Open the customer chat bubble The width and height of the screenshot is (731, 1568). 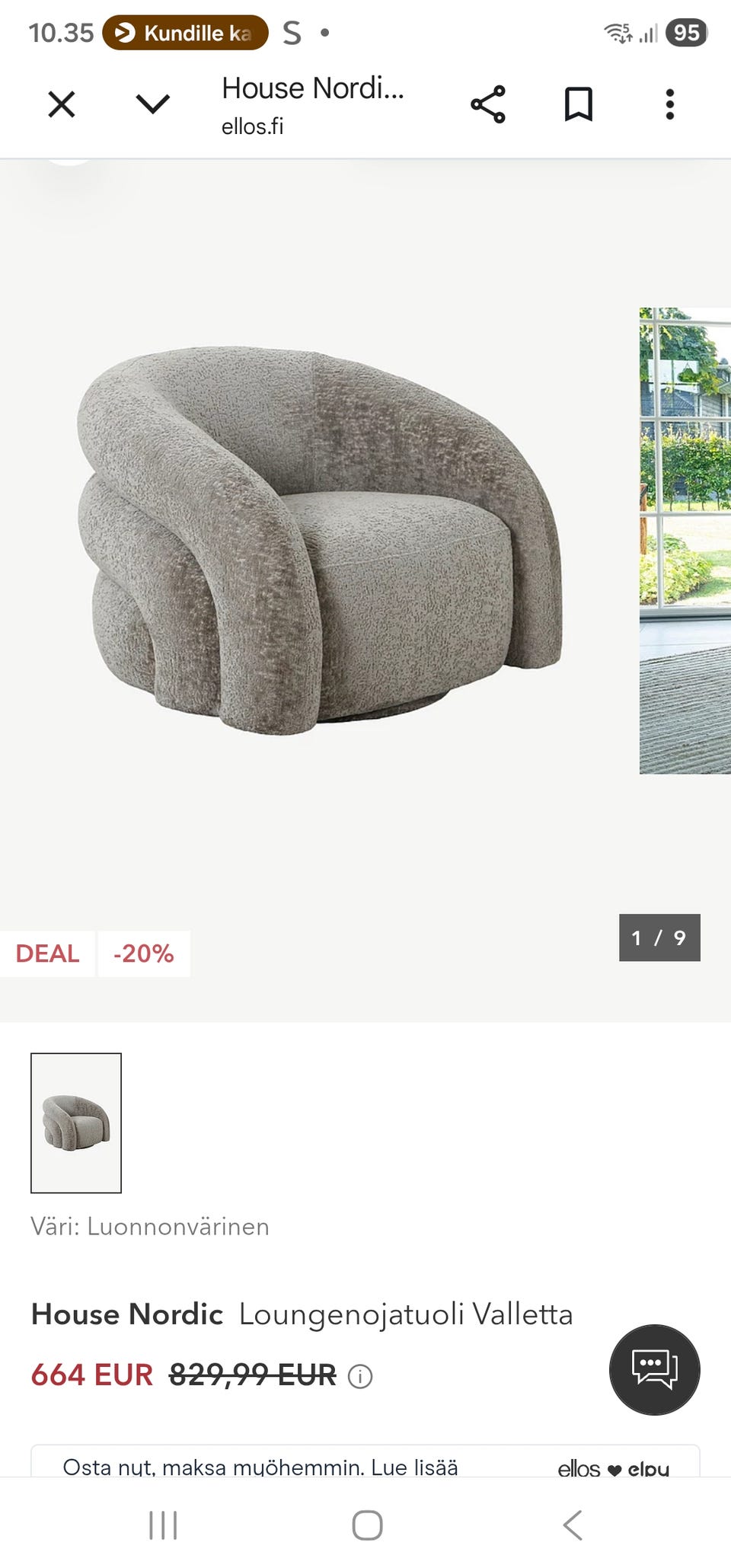655,1369
